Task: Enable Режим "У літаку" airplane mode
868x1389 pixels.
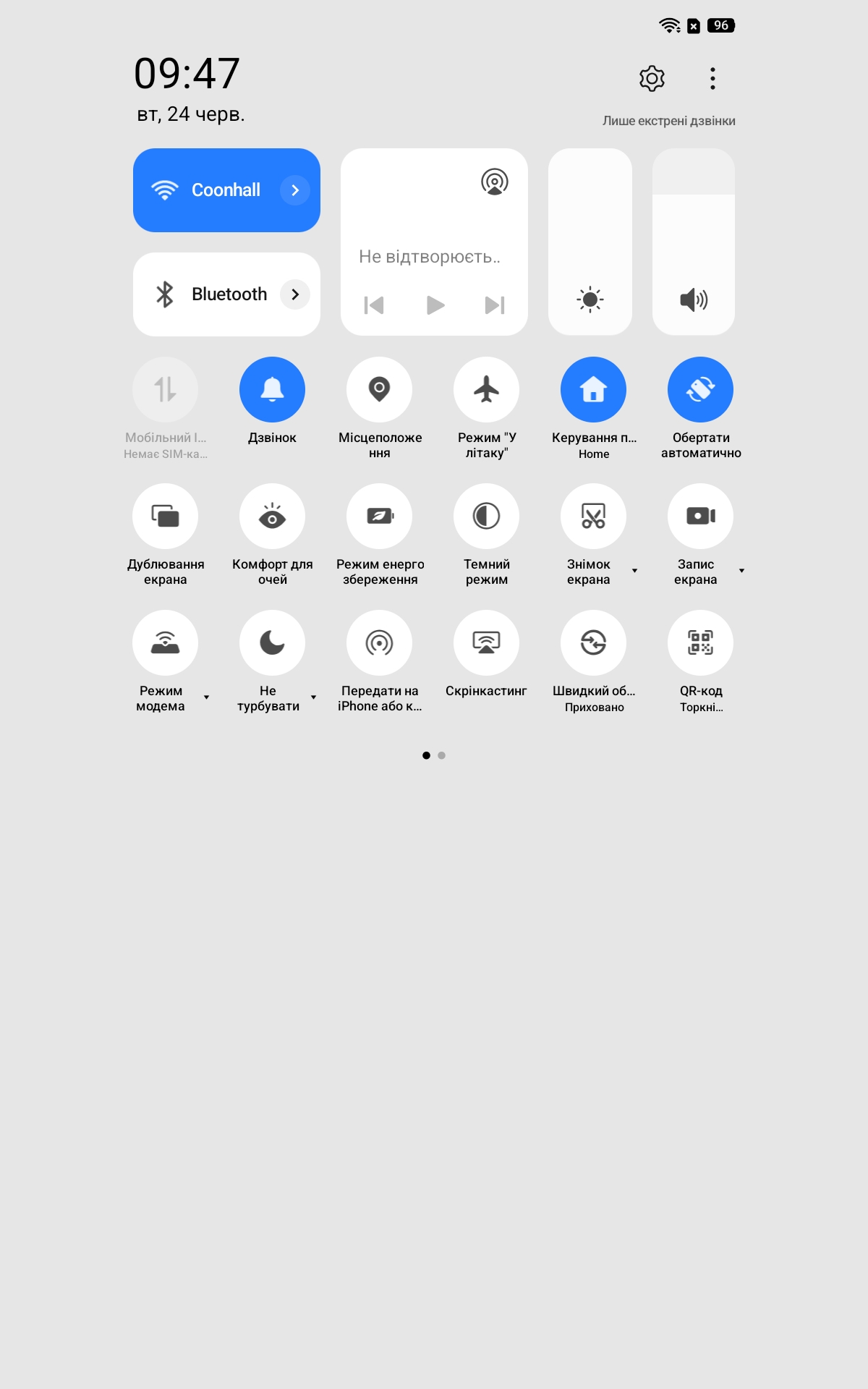Action: 486,389
